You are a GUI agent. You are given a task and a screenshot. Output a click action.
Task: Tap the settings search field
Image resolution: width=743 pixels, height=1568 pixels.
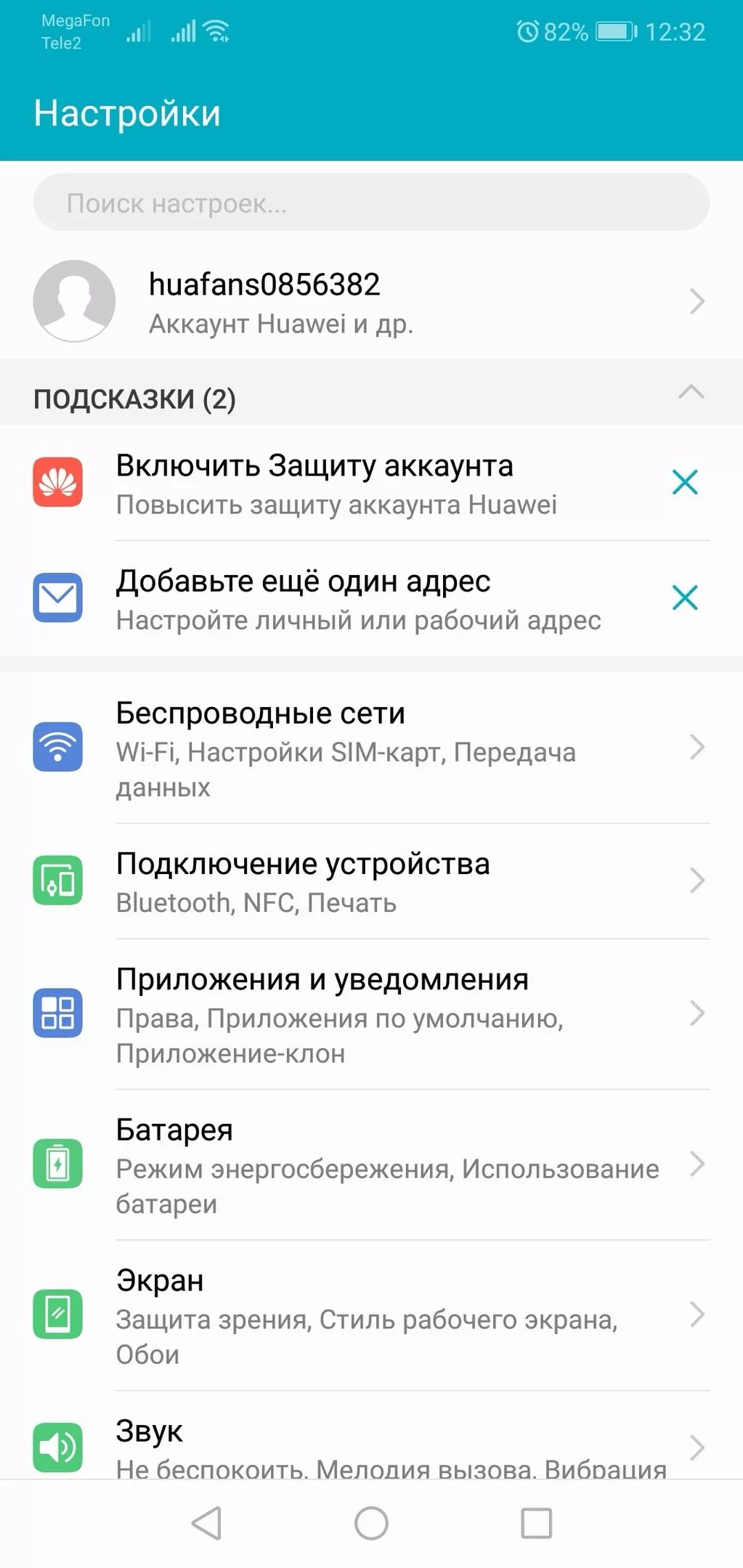tap(370, 203)
